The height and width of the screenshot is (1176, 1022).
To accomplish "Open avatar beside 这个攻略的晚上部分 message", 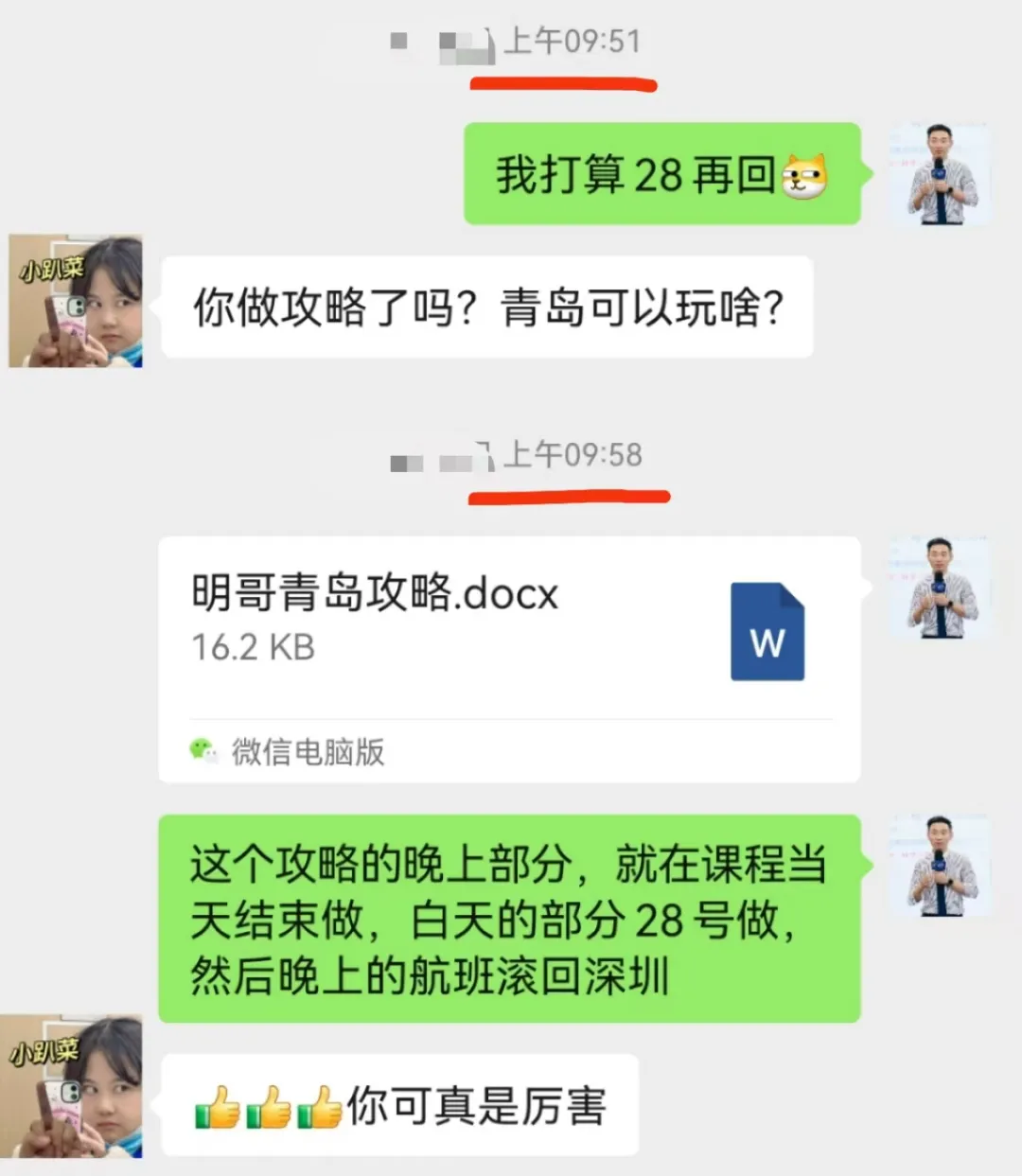I will coord(939,865).
